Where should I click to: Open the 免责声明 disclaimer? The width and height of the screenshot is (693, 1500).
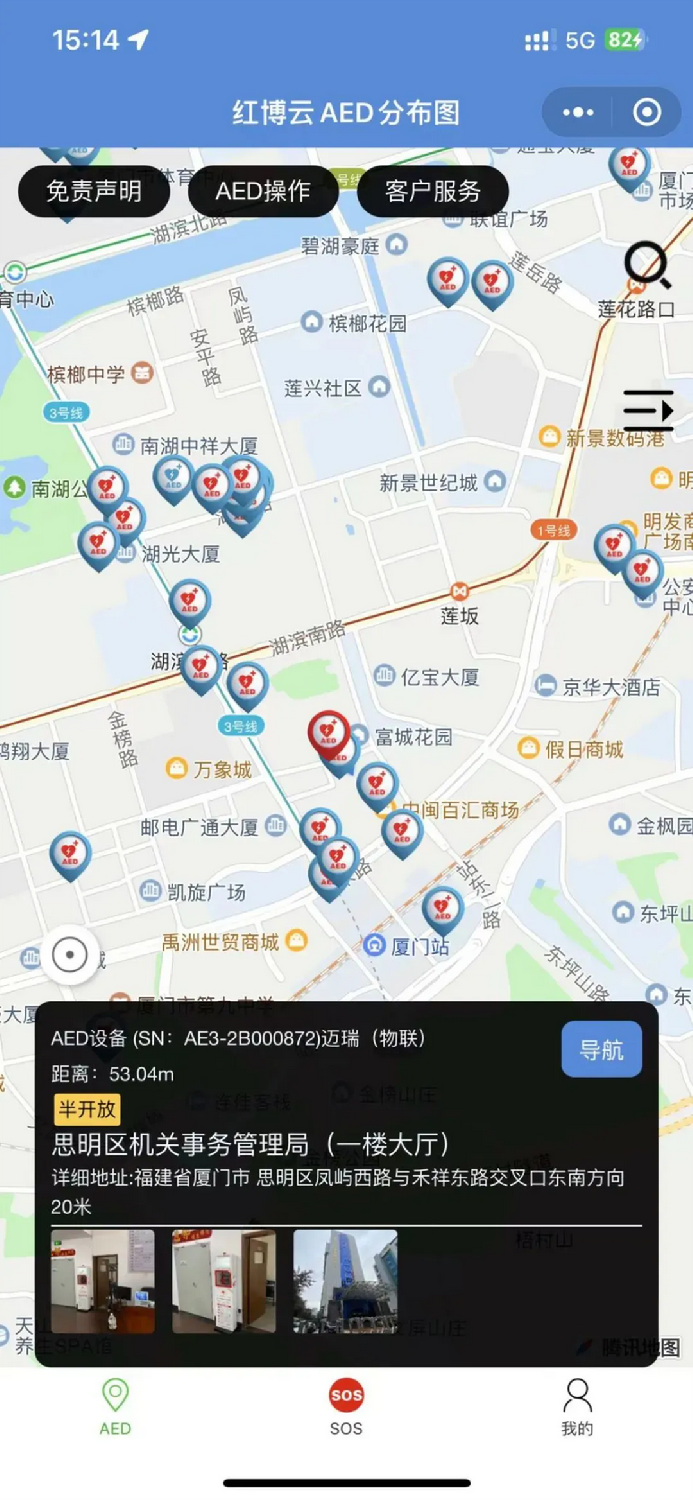coord(94,191)
